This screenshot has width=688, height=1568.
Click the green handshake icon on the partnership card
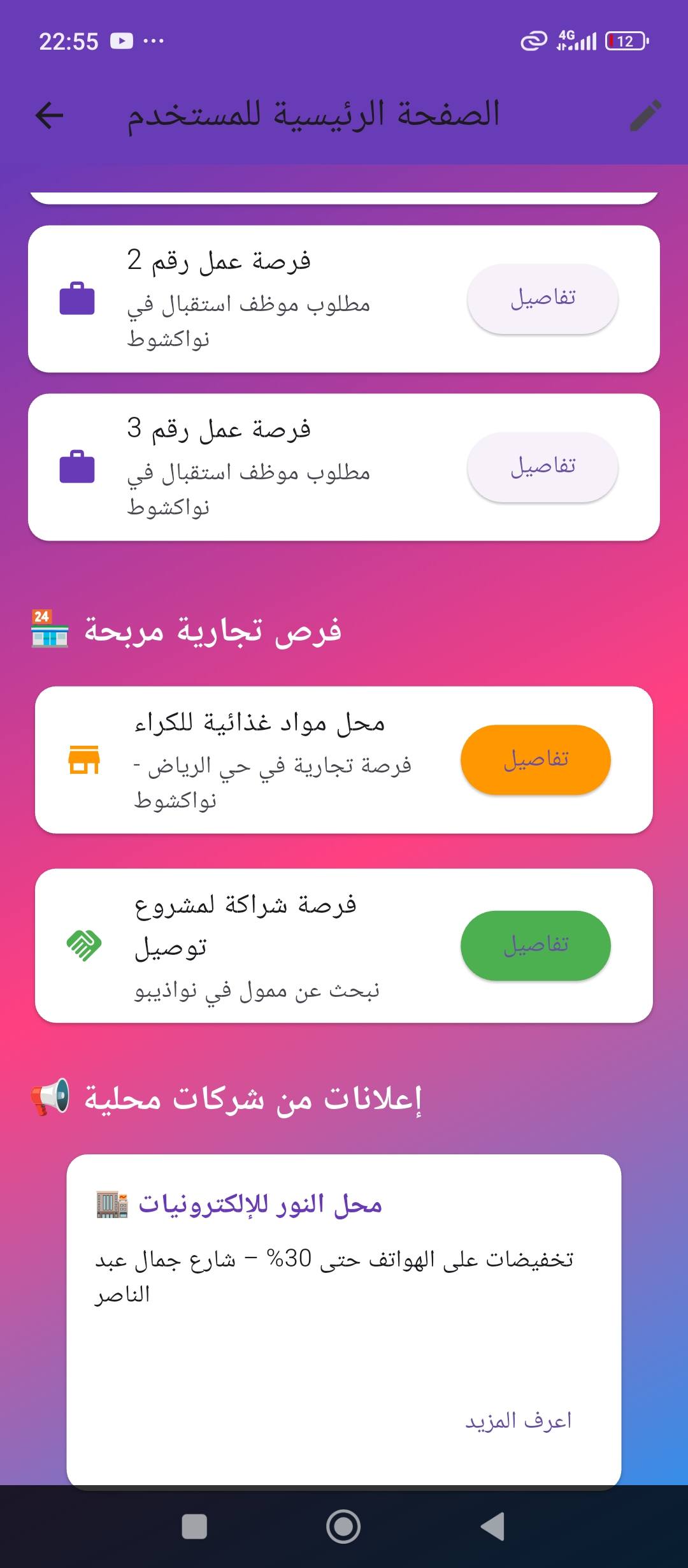click(83, 945)
